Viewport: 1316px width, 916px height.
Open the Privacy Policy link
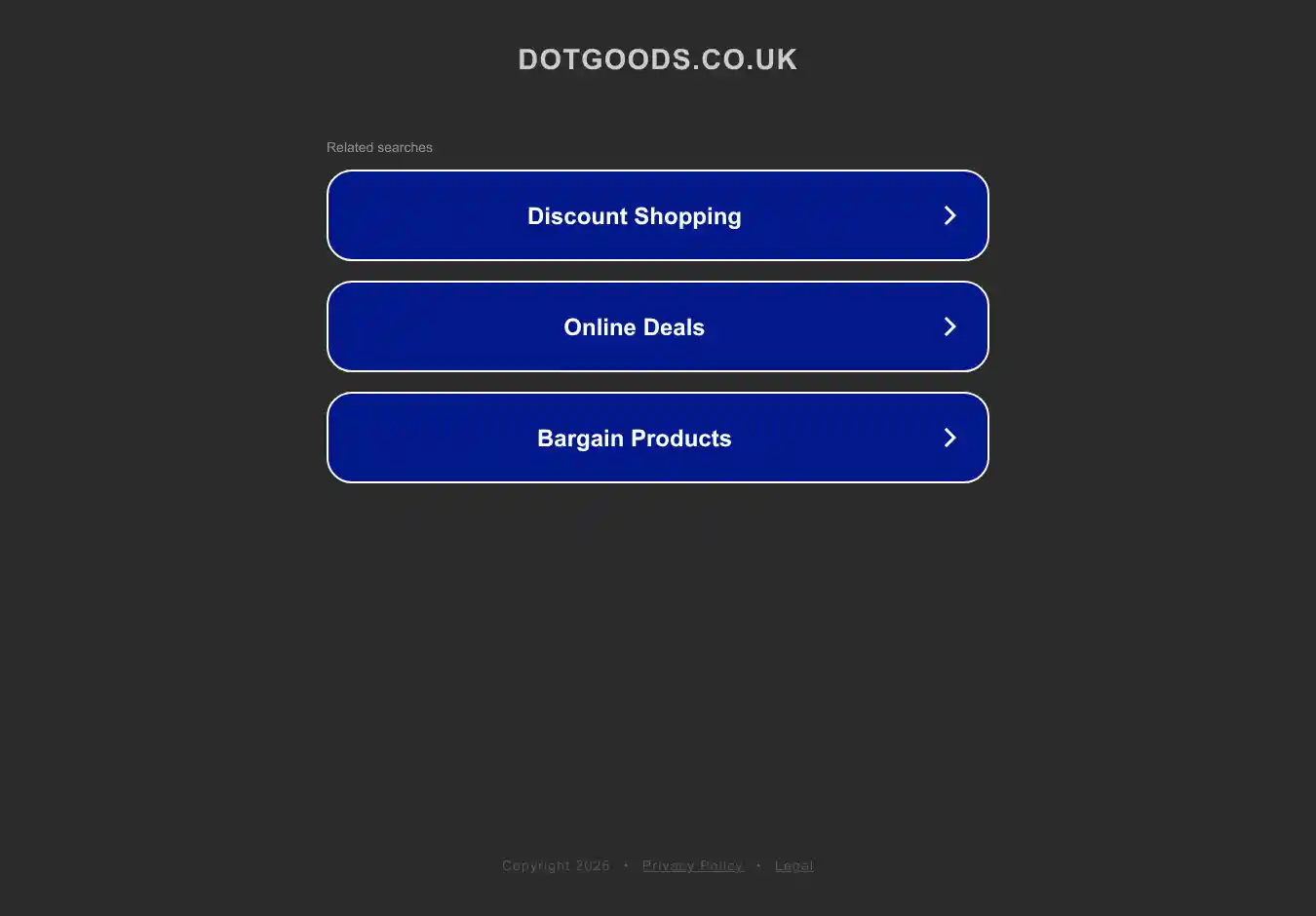click(x=692, y=865)
